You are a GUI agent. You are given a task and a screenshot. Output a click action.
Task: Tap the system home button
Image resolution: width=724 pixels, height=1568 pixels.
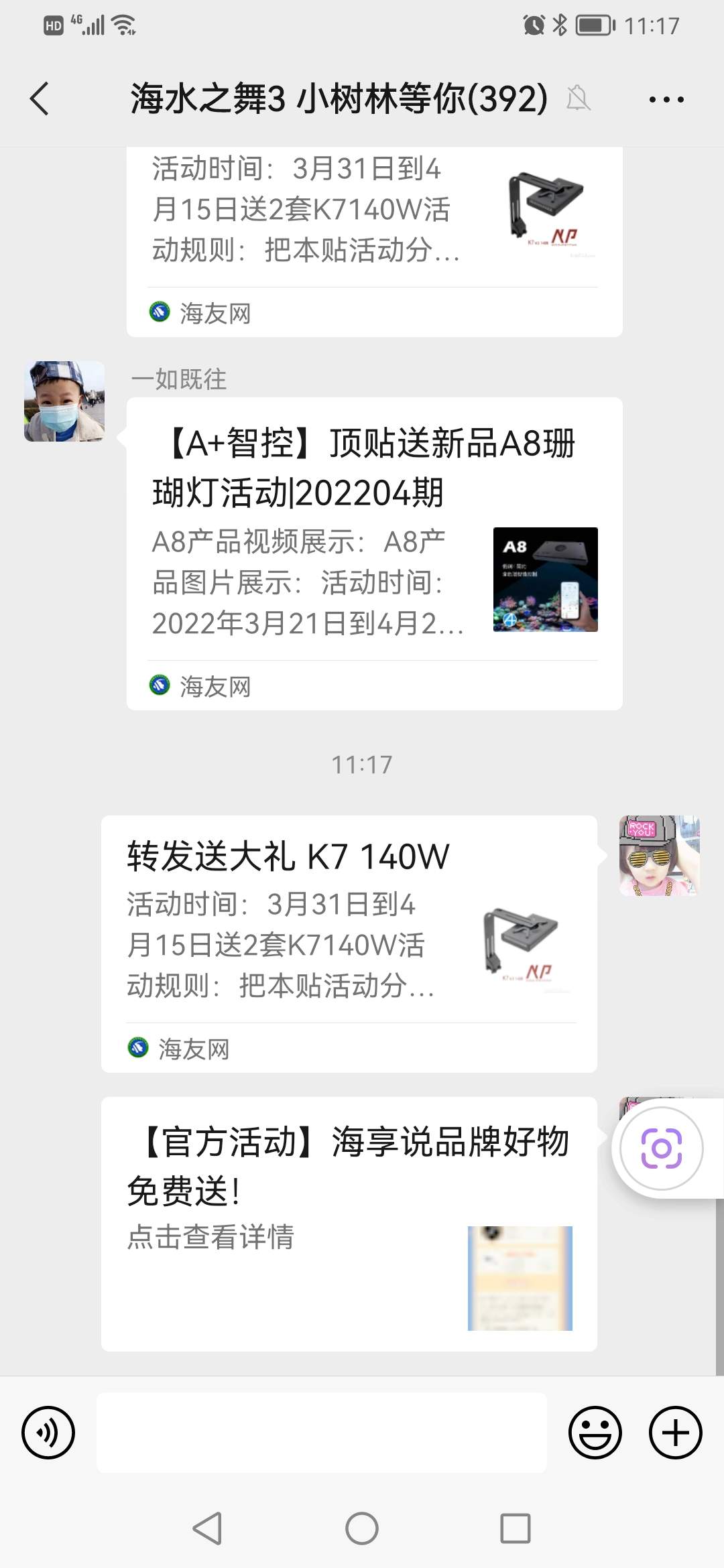tap(362, 1529)
